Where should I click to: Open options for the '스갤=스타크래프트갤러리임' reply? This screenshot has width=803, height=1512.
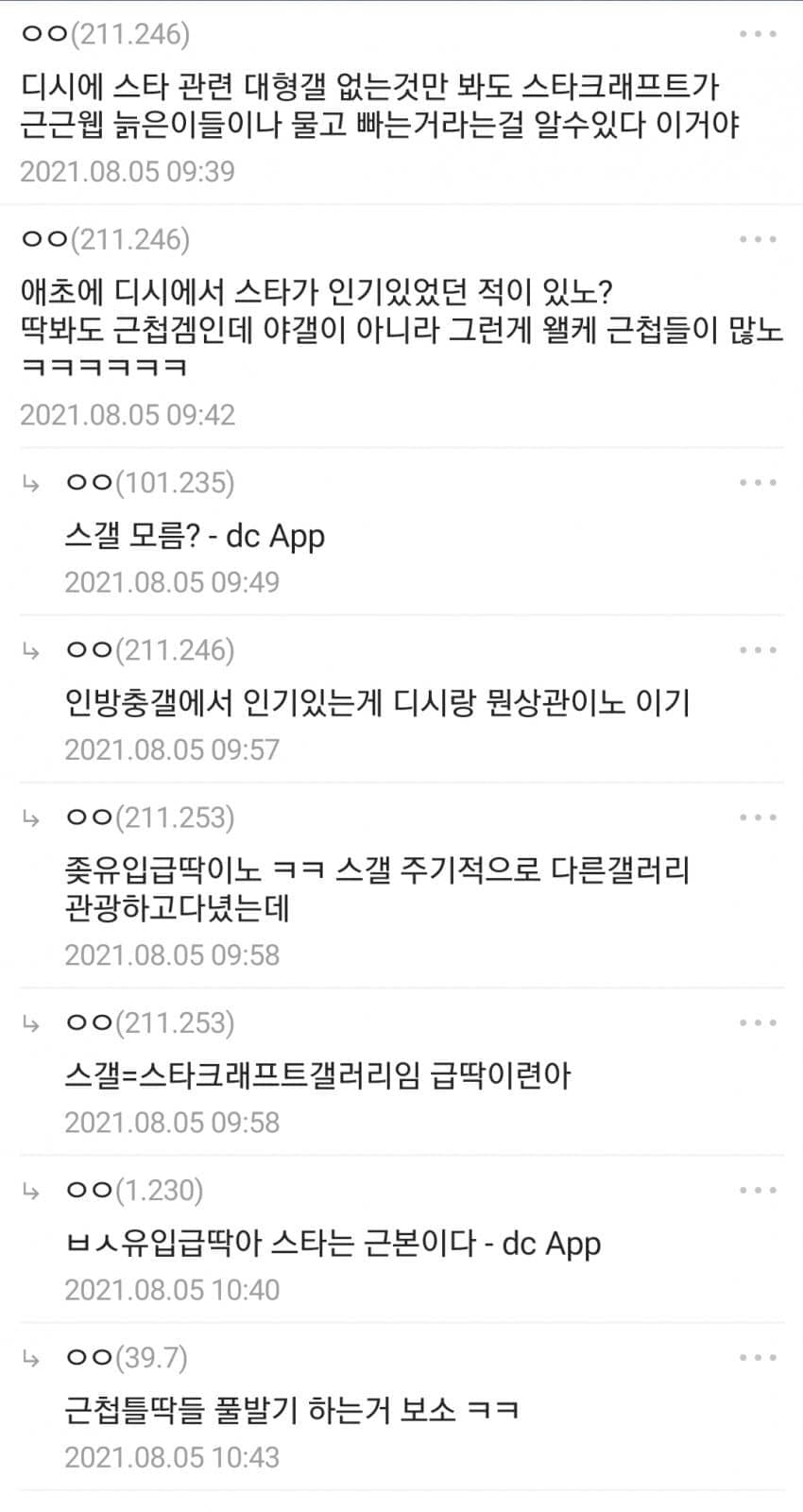758,1022
